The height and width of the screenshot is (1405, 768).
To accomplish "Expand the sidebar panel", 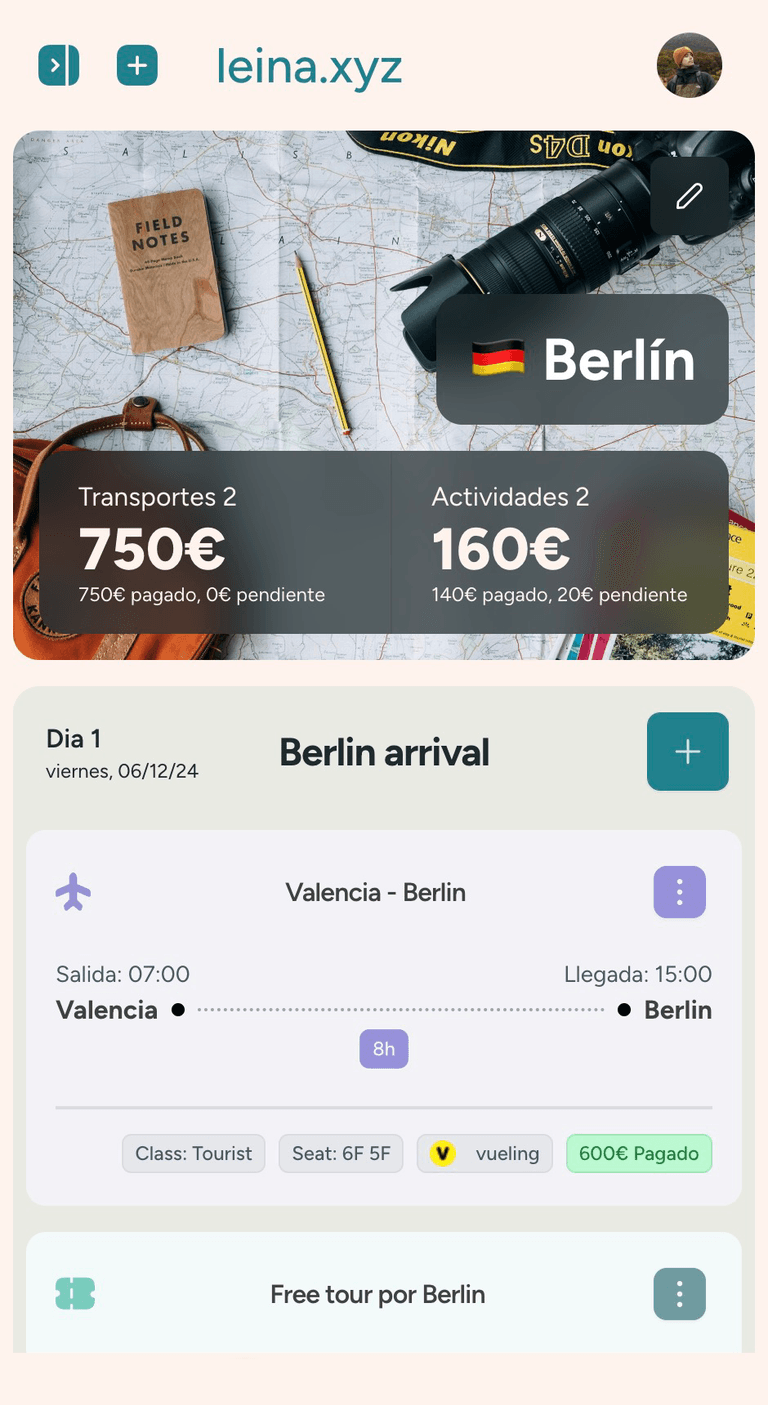I will click(x=59, y=66).
